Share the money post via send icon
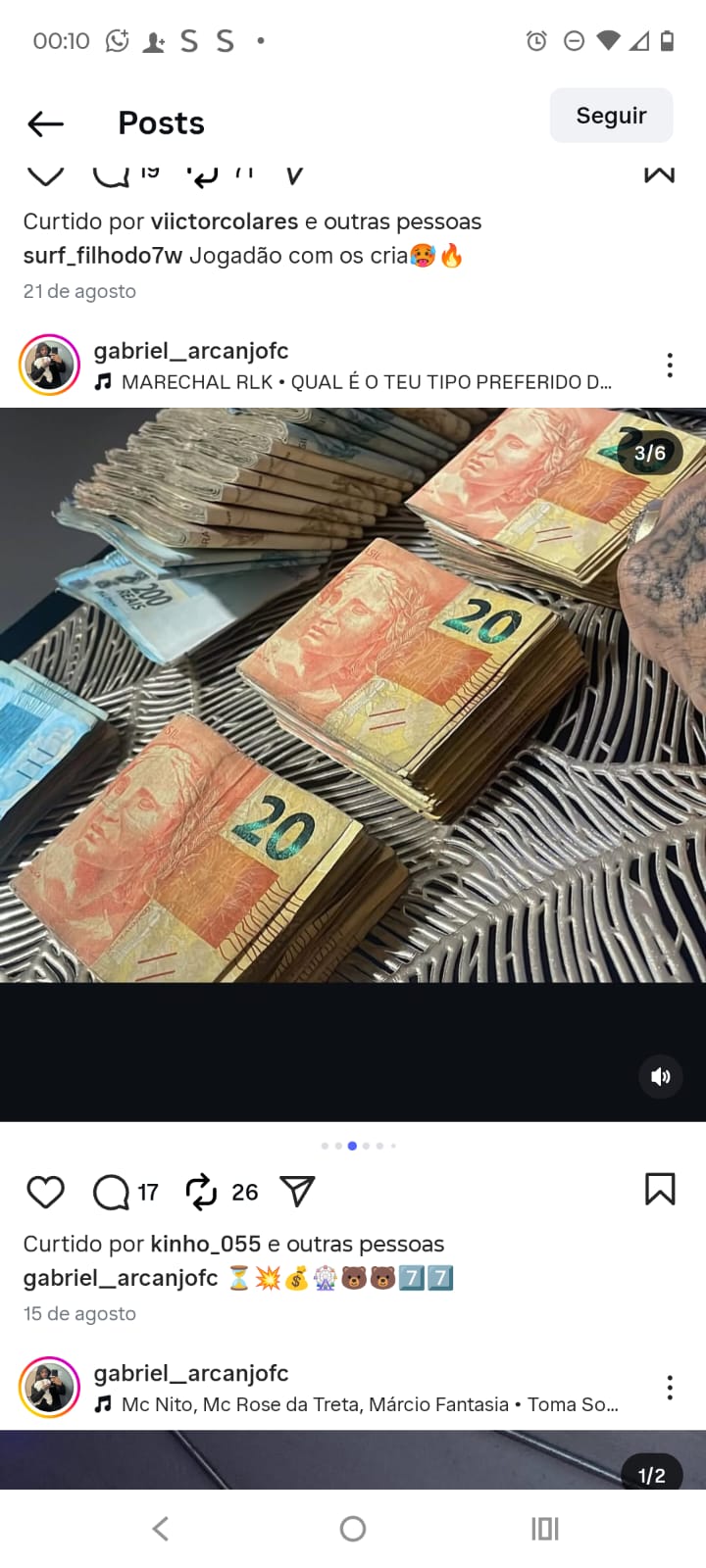This screenshot has width=706, height=1568. pos(297,1191)
